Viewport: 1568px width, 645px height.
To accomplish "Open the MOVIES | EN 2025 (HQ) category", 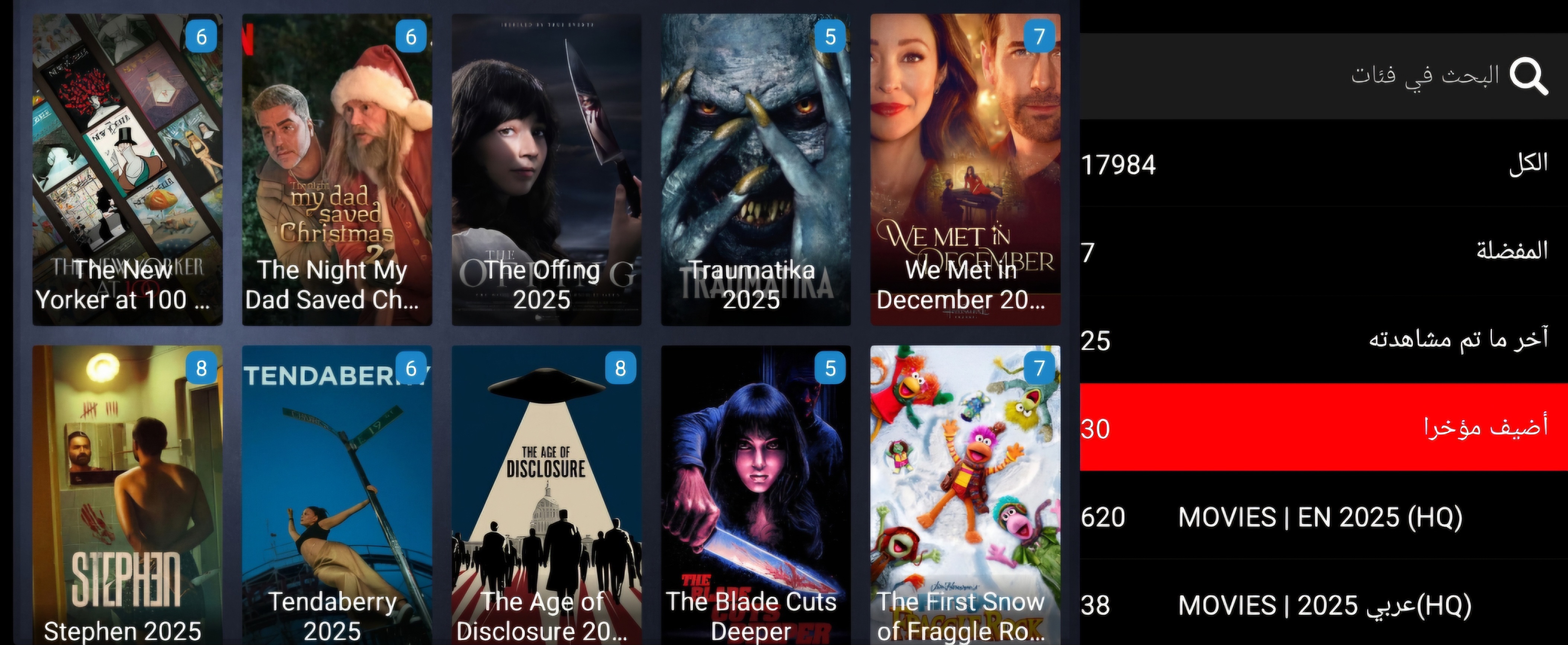I will click(x=1323, y=517).
